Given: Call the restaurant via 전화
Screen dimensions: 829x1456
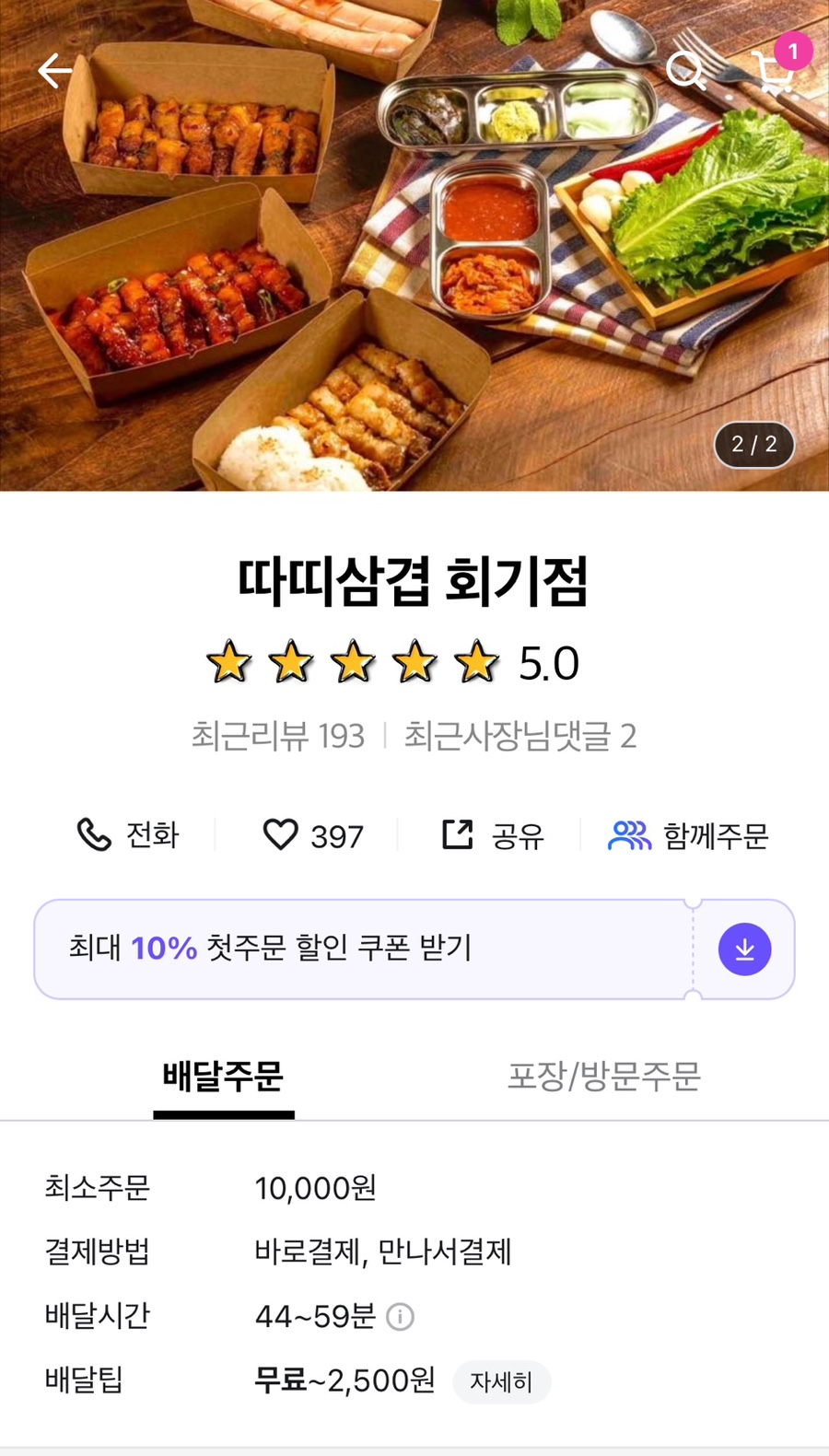Looking at the screenshot, I should [x=127, y=835].
